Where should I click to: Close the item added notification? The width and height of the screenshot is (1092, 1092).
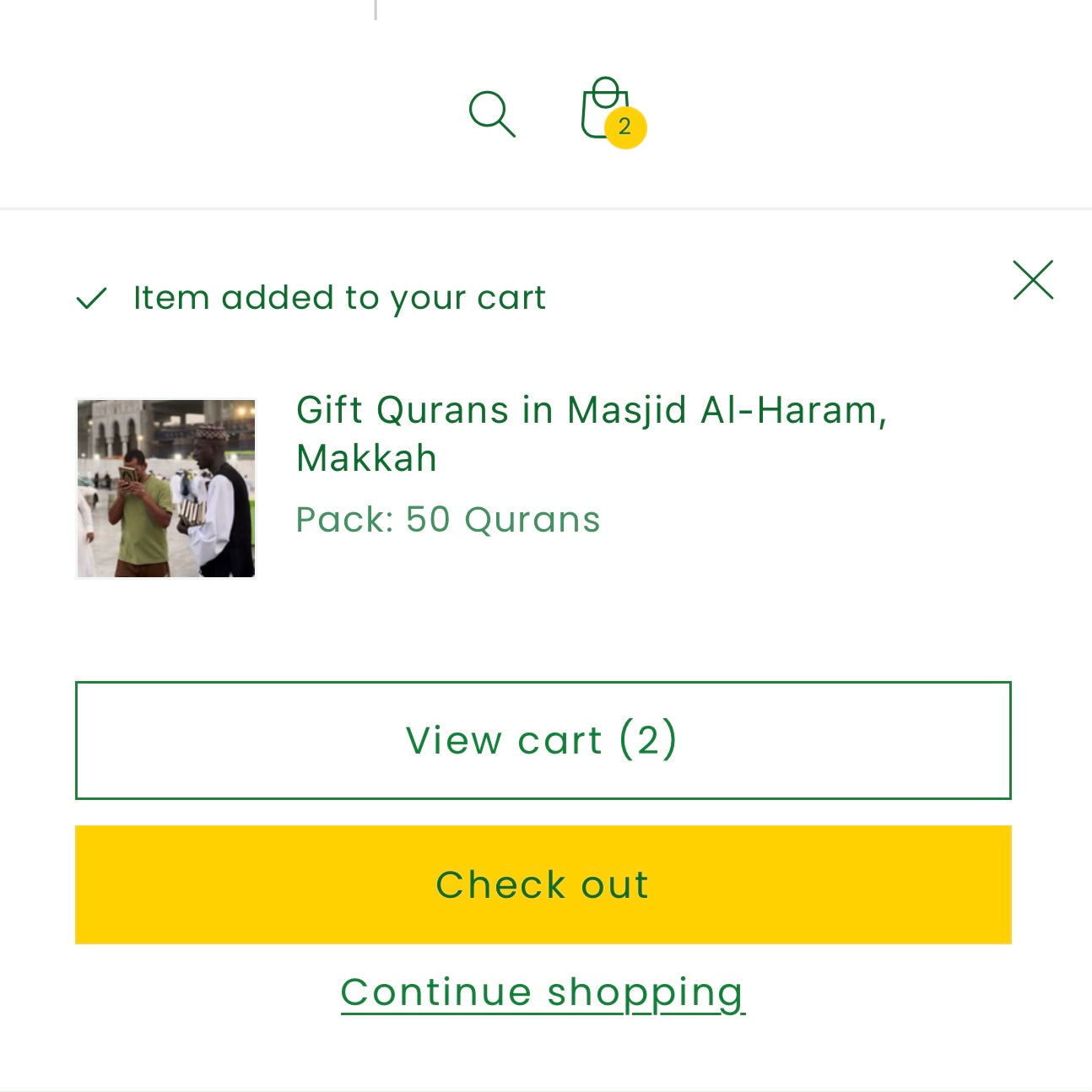1033,279
